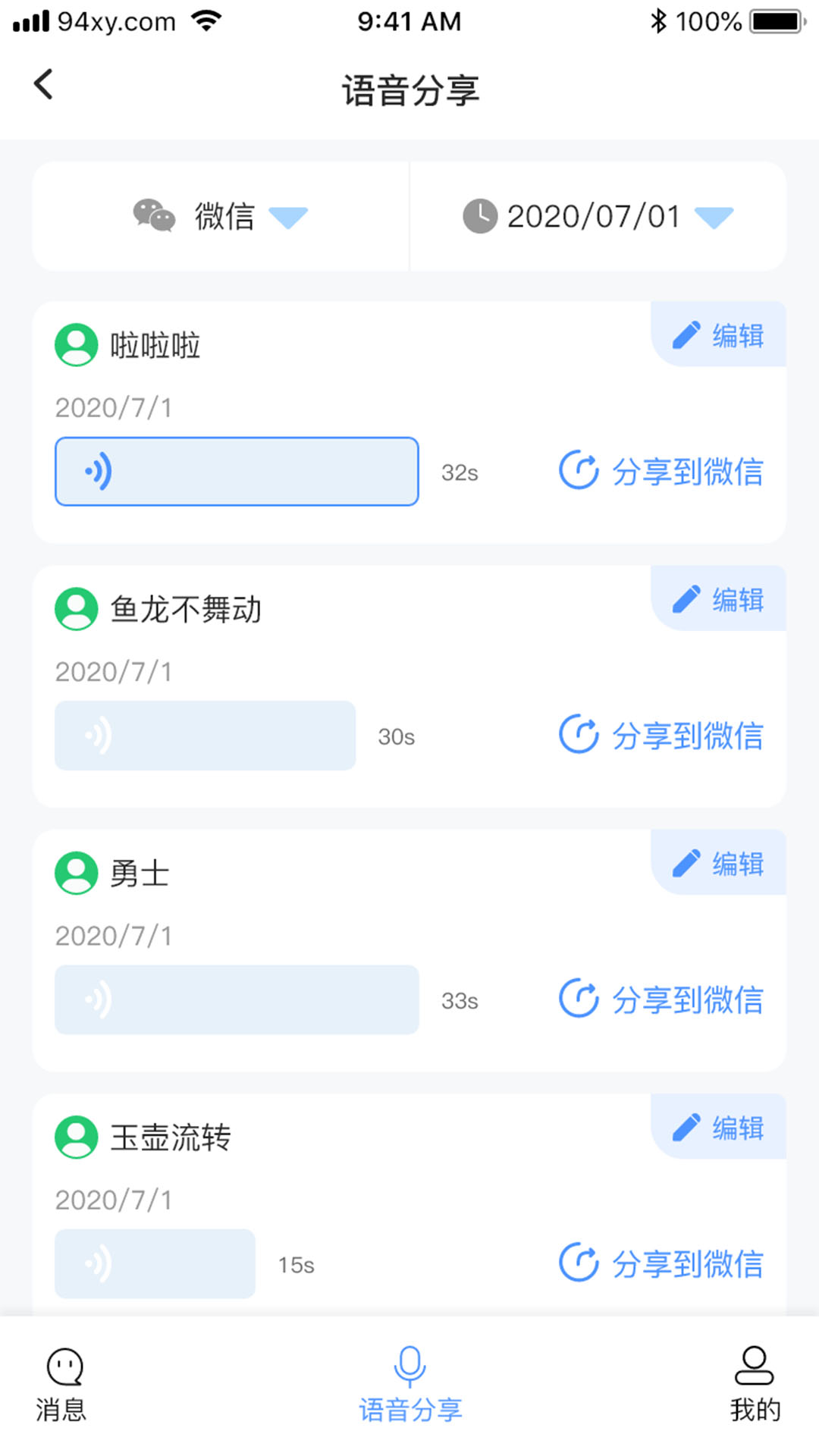The height and width of the screenshot is (1456, 819).
Task: Edit the 啦啦啦 voice entry
Action: coord(719,335)
